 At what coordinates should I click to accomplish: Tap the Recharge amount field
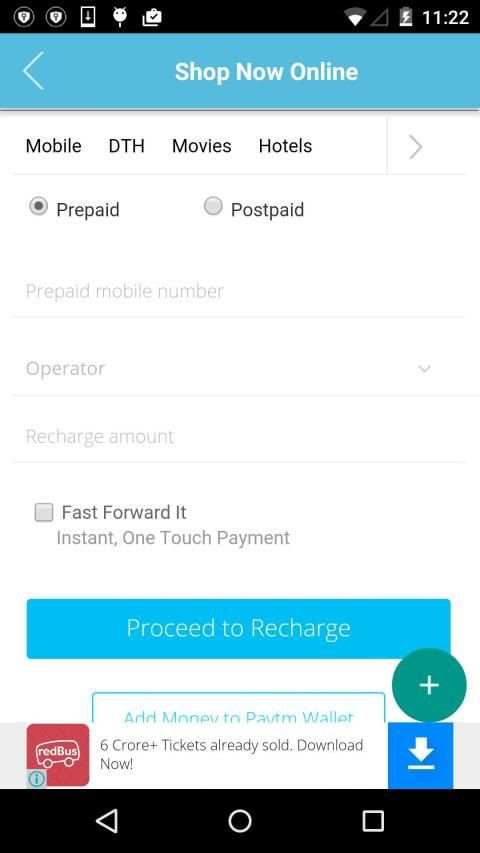point(239,436)
